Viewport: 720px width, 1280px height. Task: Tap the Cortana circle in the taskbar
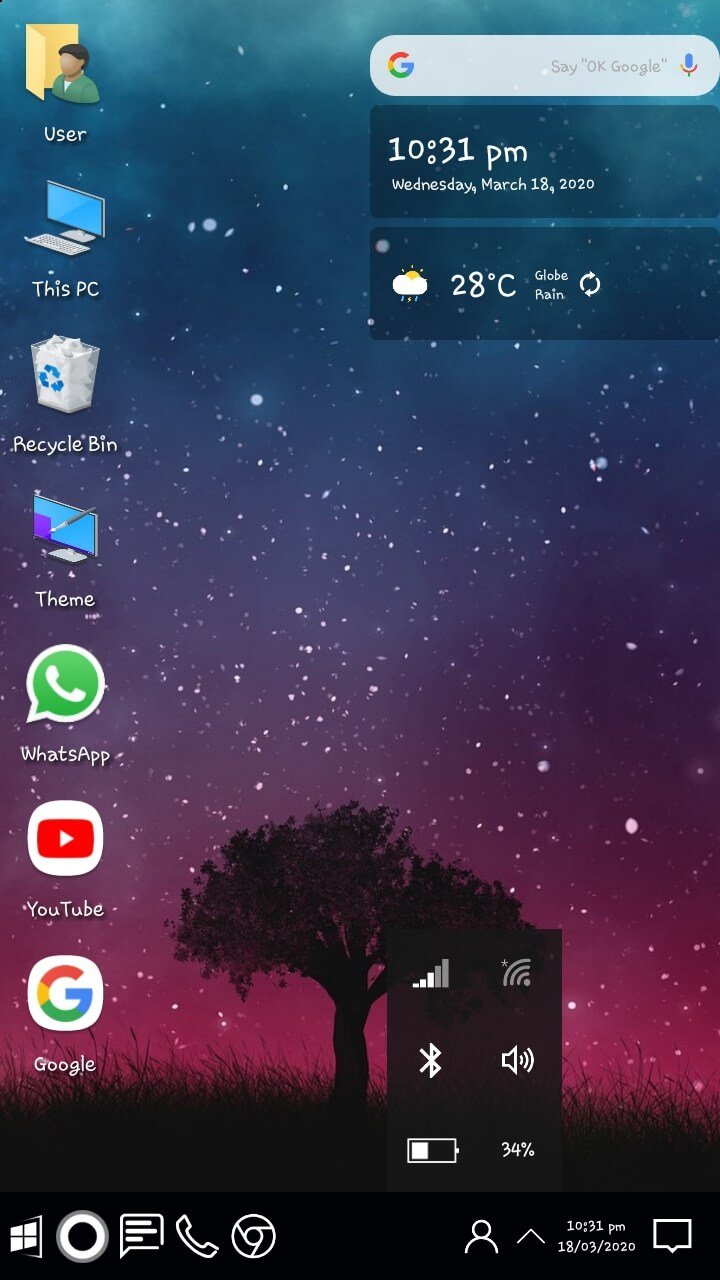click(x=82, y=1237)
